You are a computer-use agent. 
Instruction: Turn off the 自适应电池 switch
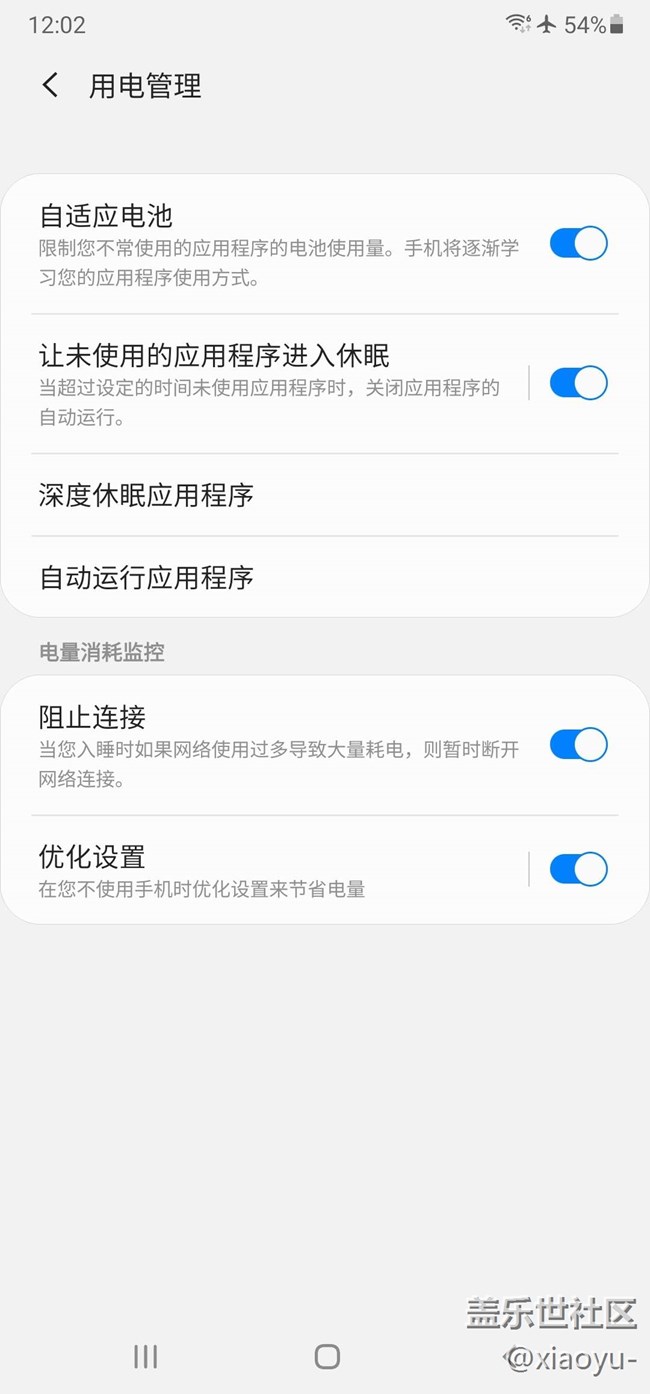pos(578,244)
